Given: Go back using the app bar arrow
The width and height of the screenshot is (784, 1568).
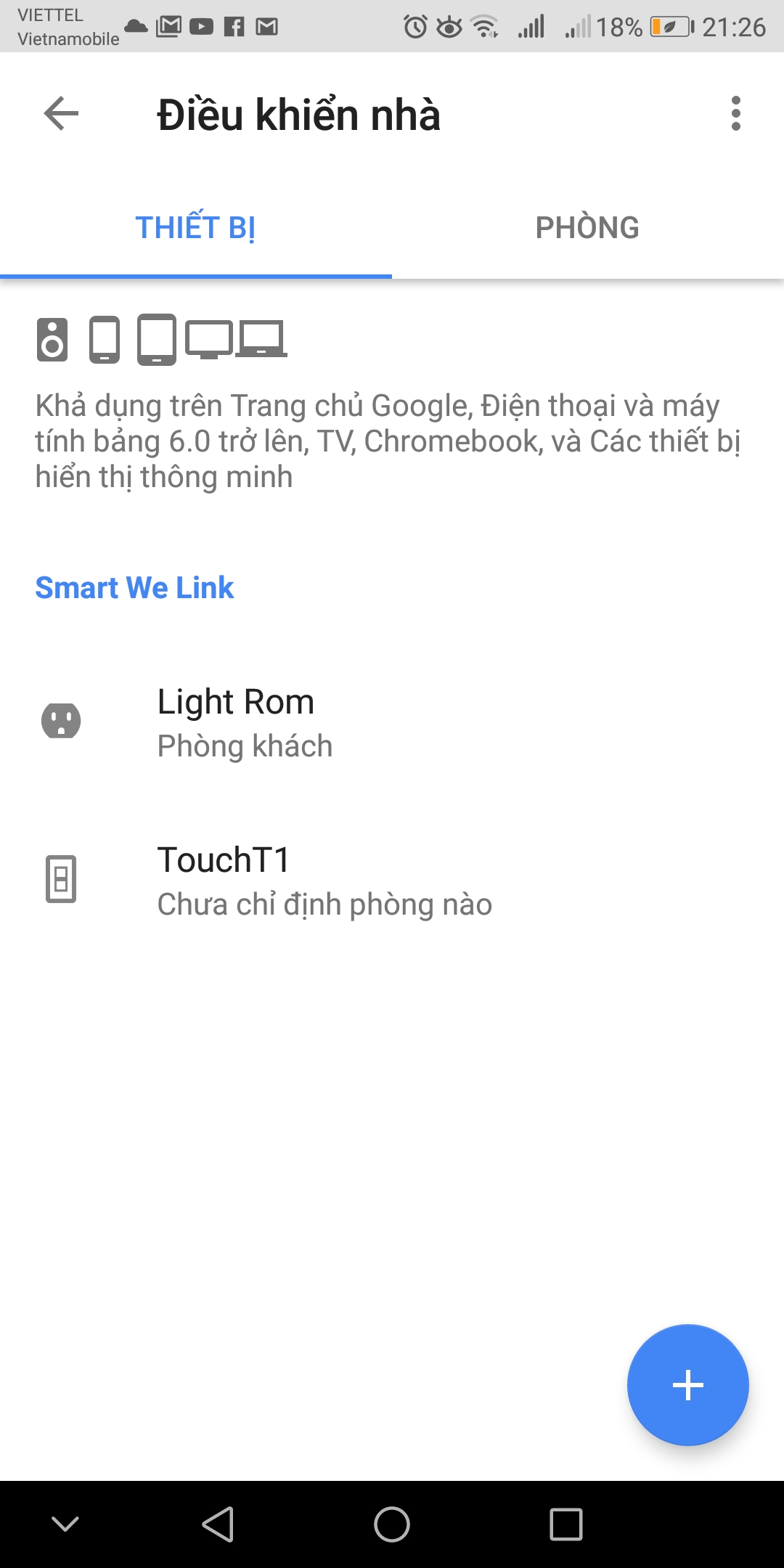Looking at the screenshot, I should point(61,114).
